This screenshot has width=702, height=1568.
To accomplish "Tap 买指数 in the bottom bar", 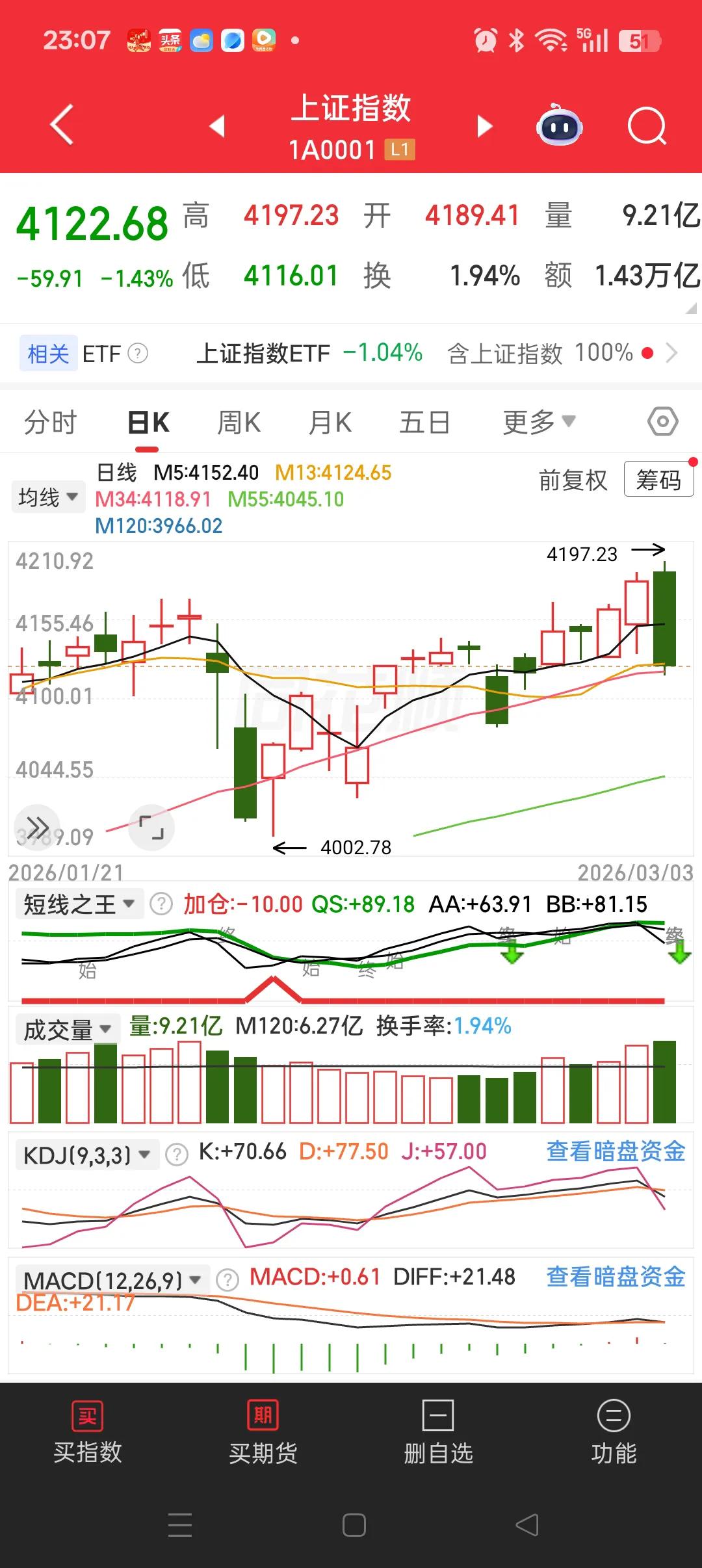I will click(x=88, y=1432).
